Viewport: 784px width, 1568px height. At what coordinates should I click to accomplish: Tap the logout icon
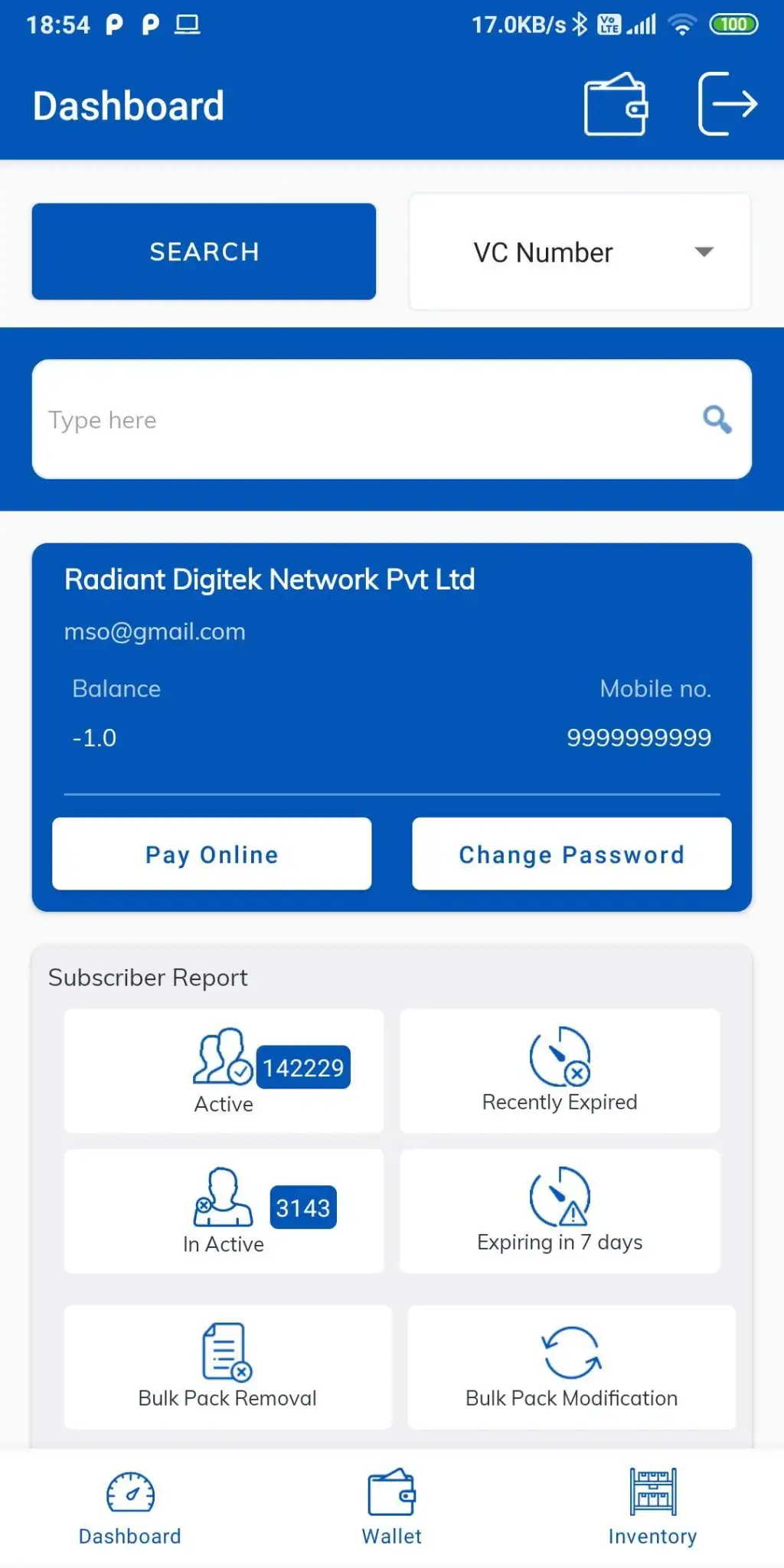click(727, 105)
